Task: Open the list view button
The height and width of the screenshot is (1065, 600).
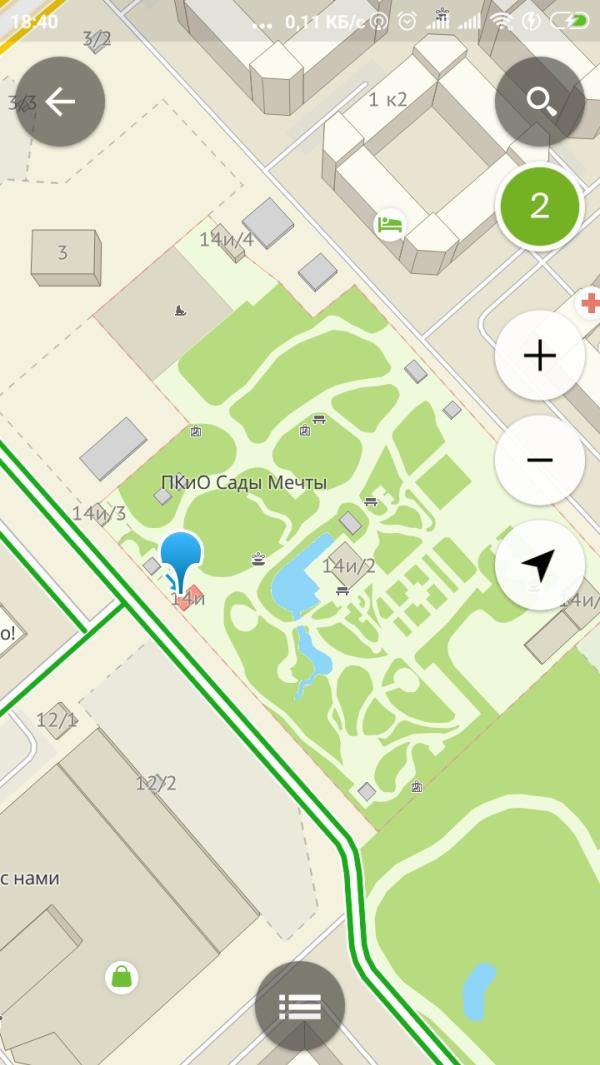Action: [x=300, y=1006]
